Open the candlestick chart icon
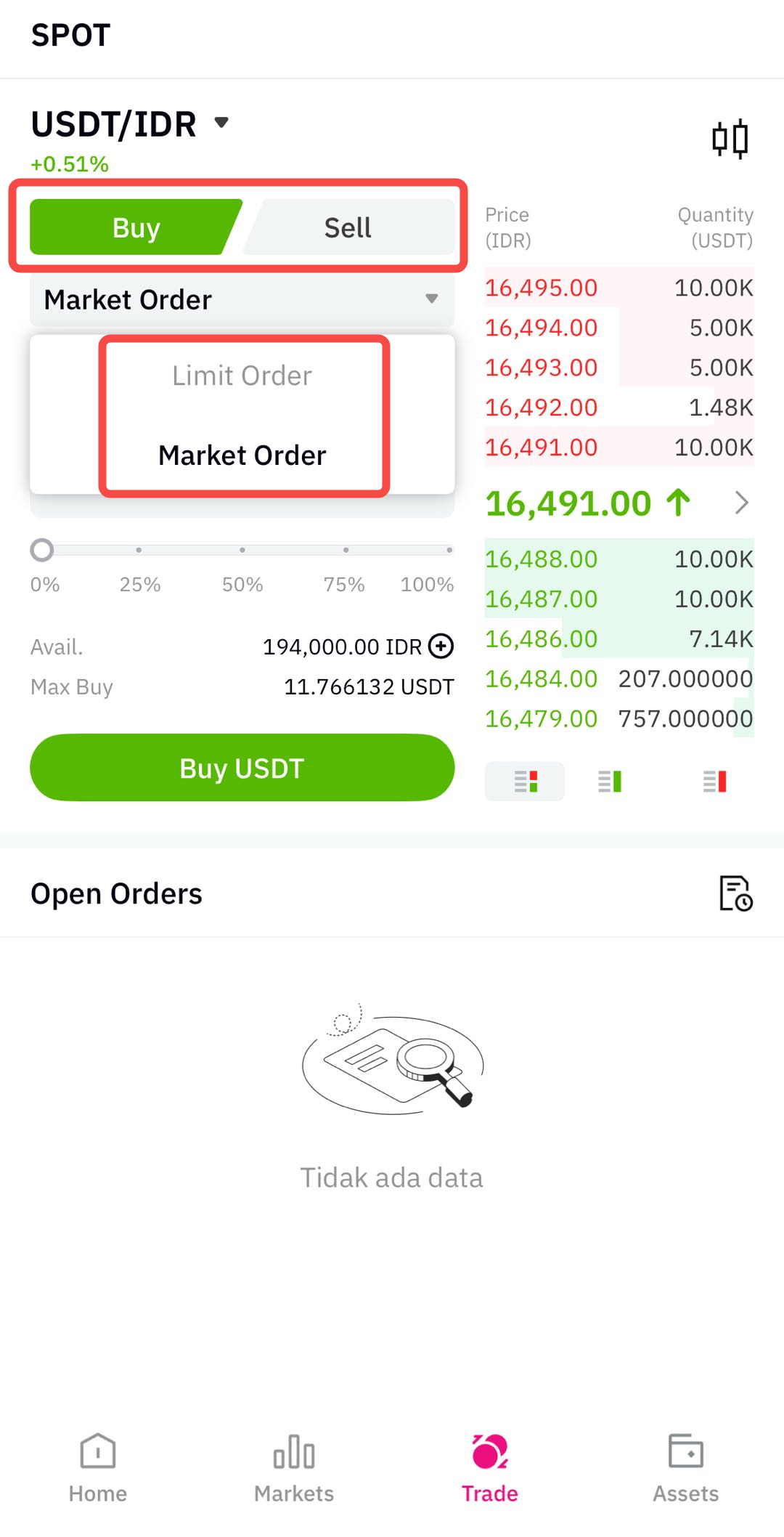 pyautogui.click(x=730, y=138)
